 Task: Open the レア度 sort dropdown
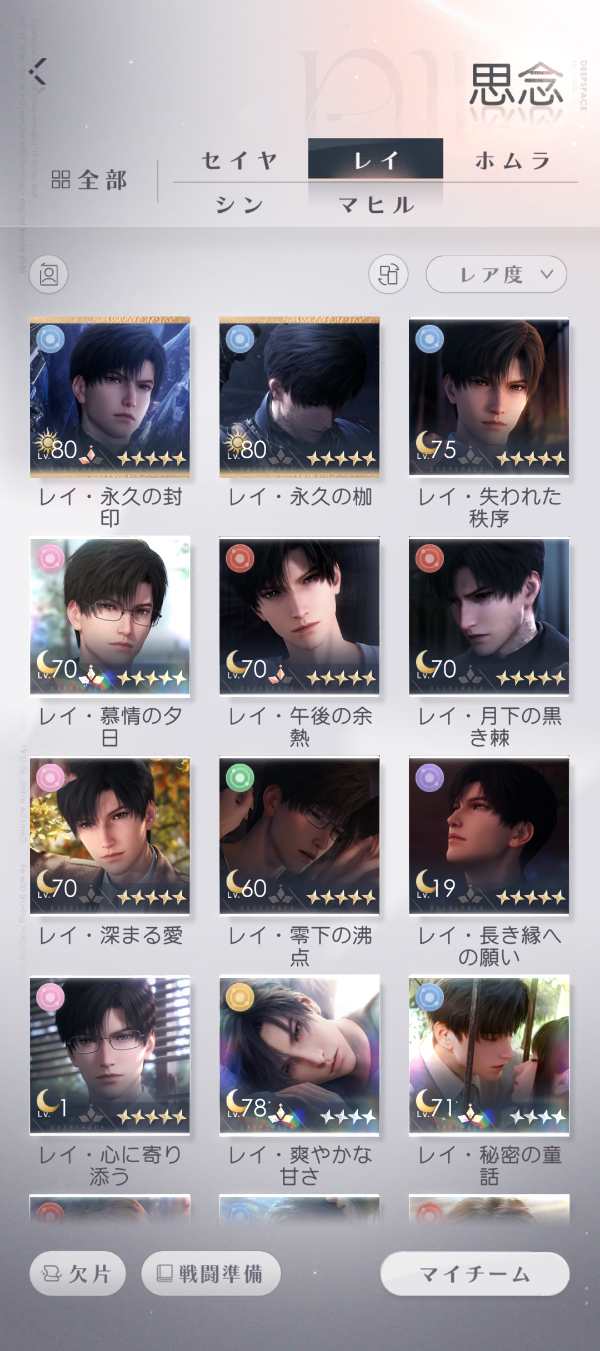(x=496, y=274)
